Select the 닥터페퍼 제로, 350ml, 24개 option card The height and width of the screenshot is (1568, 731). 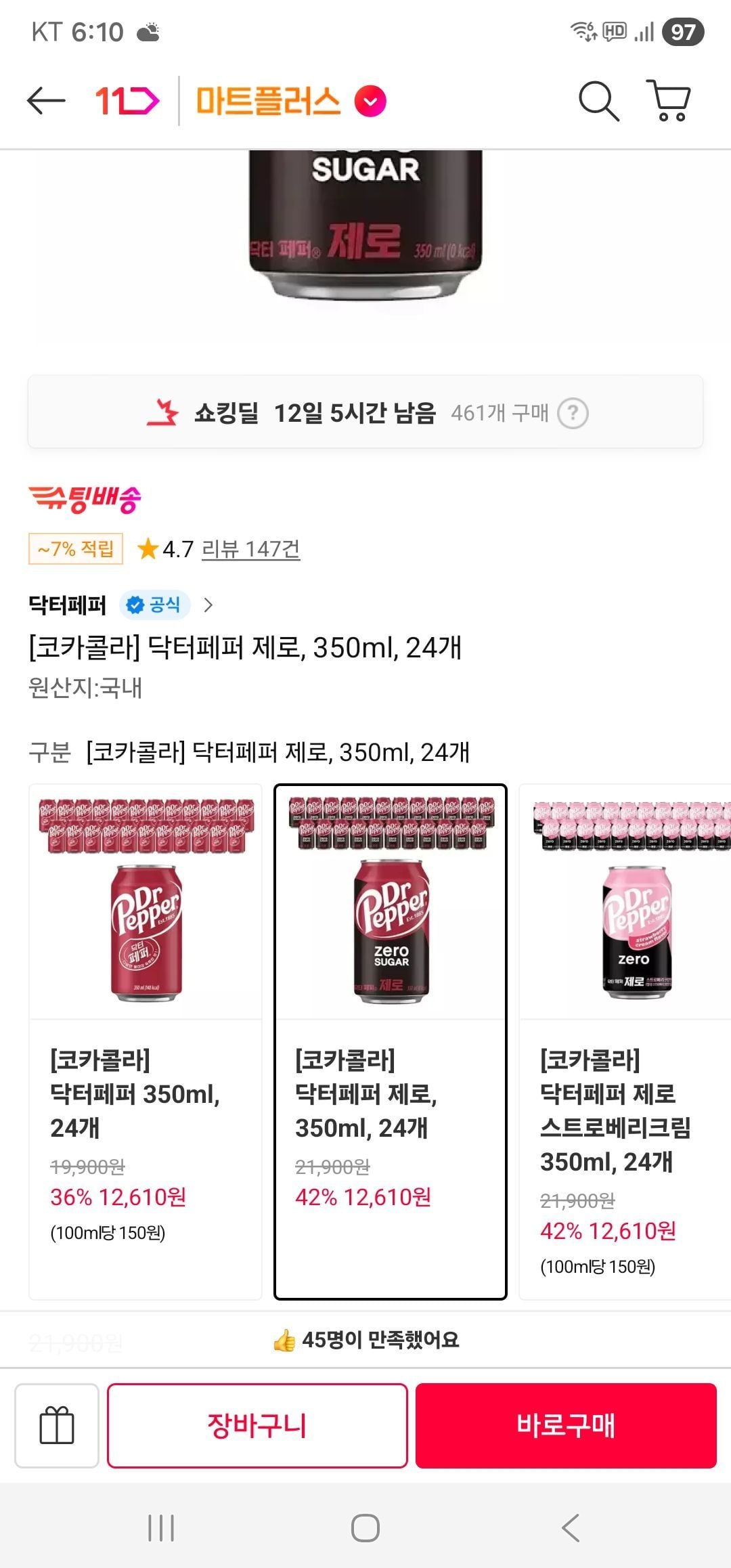[391, 1041]
